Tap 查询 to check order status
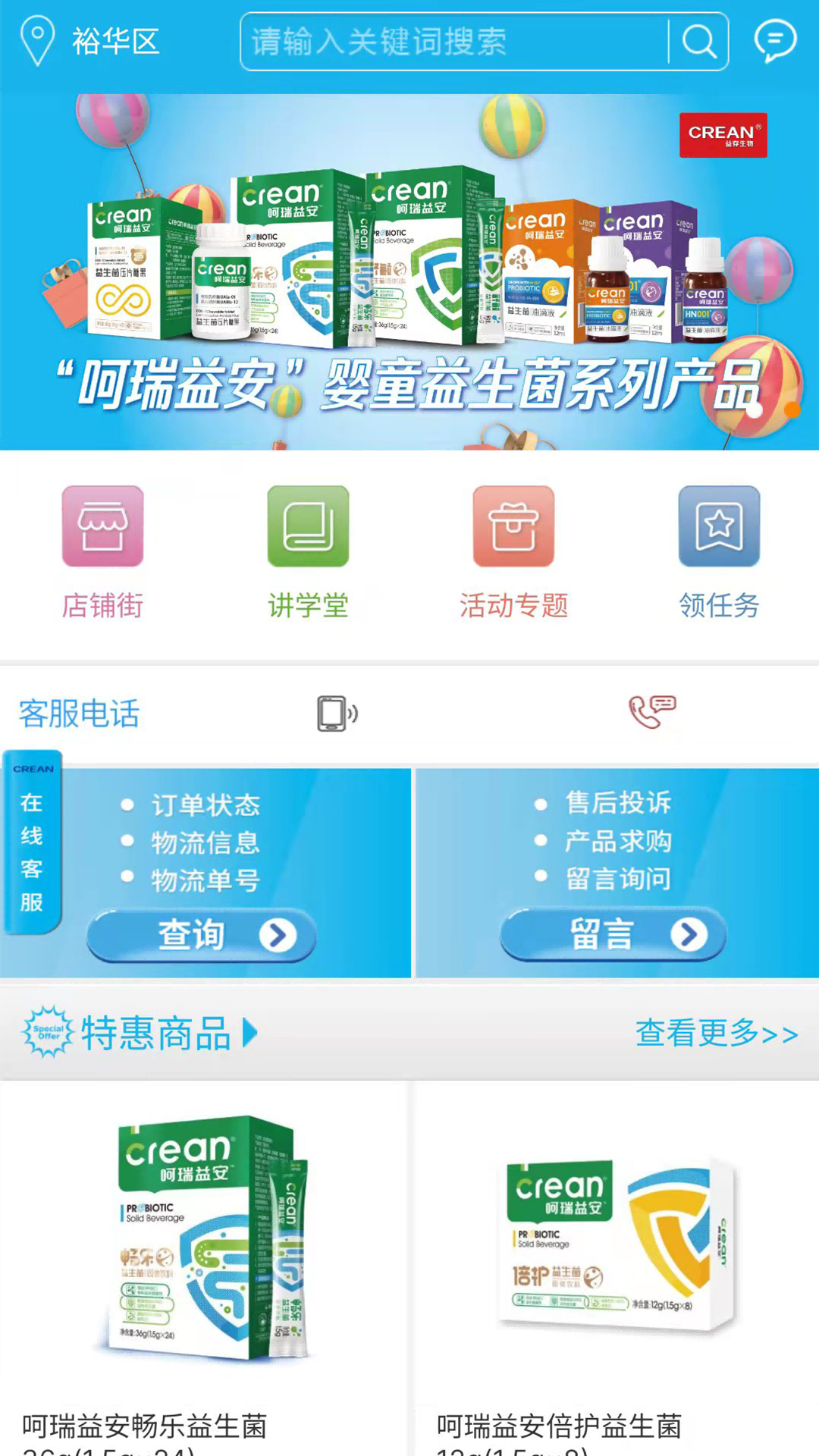Viewport: 819px width, 1456px height. 202,935
